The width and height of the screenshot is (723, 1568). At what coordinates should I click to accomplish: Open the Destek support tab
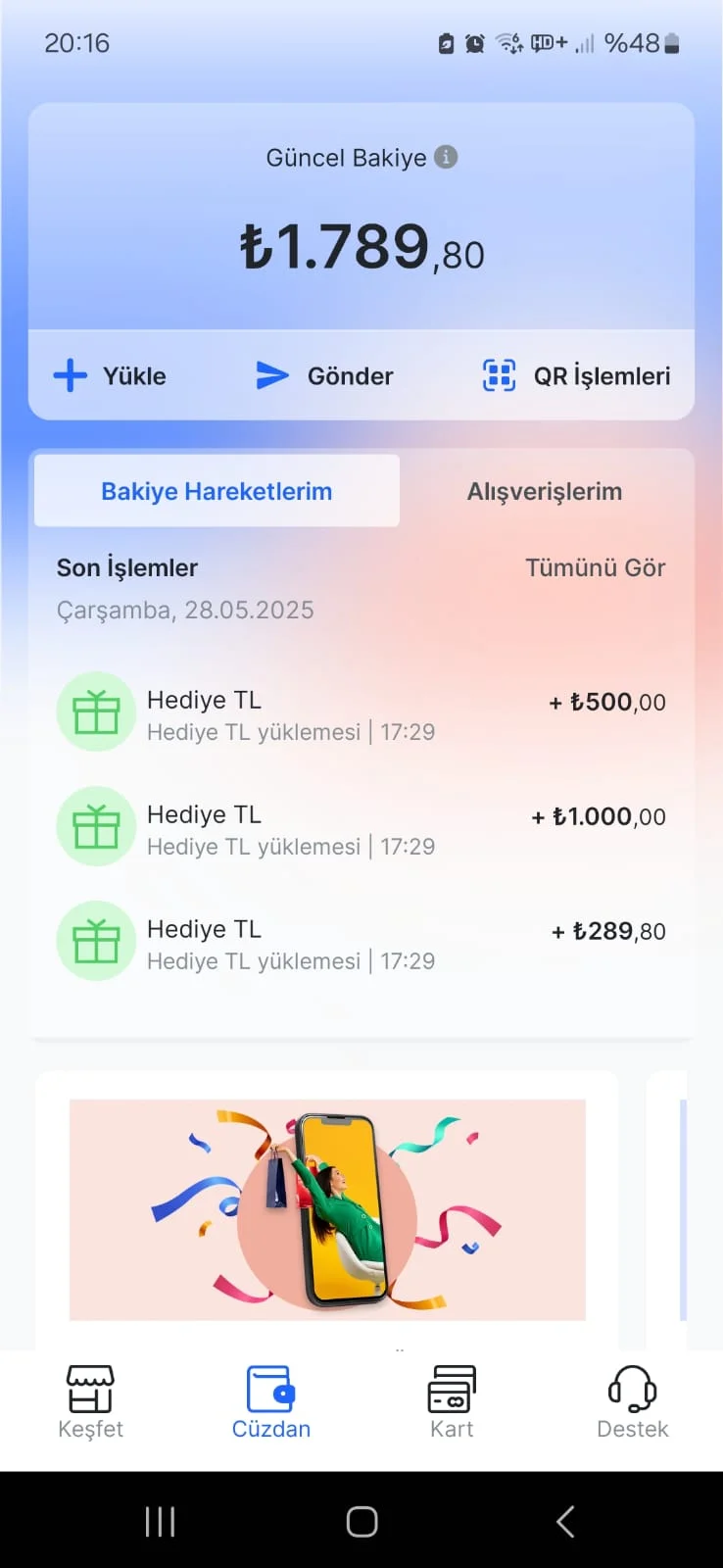632,1402
